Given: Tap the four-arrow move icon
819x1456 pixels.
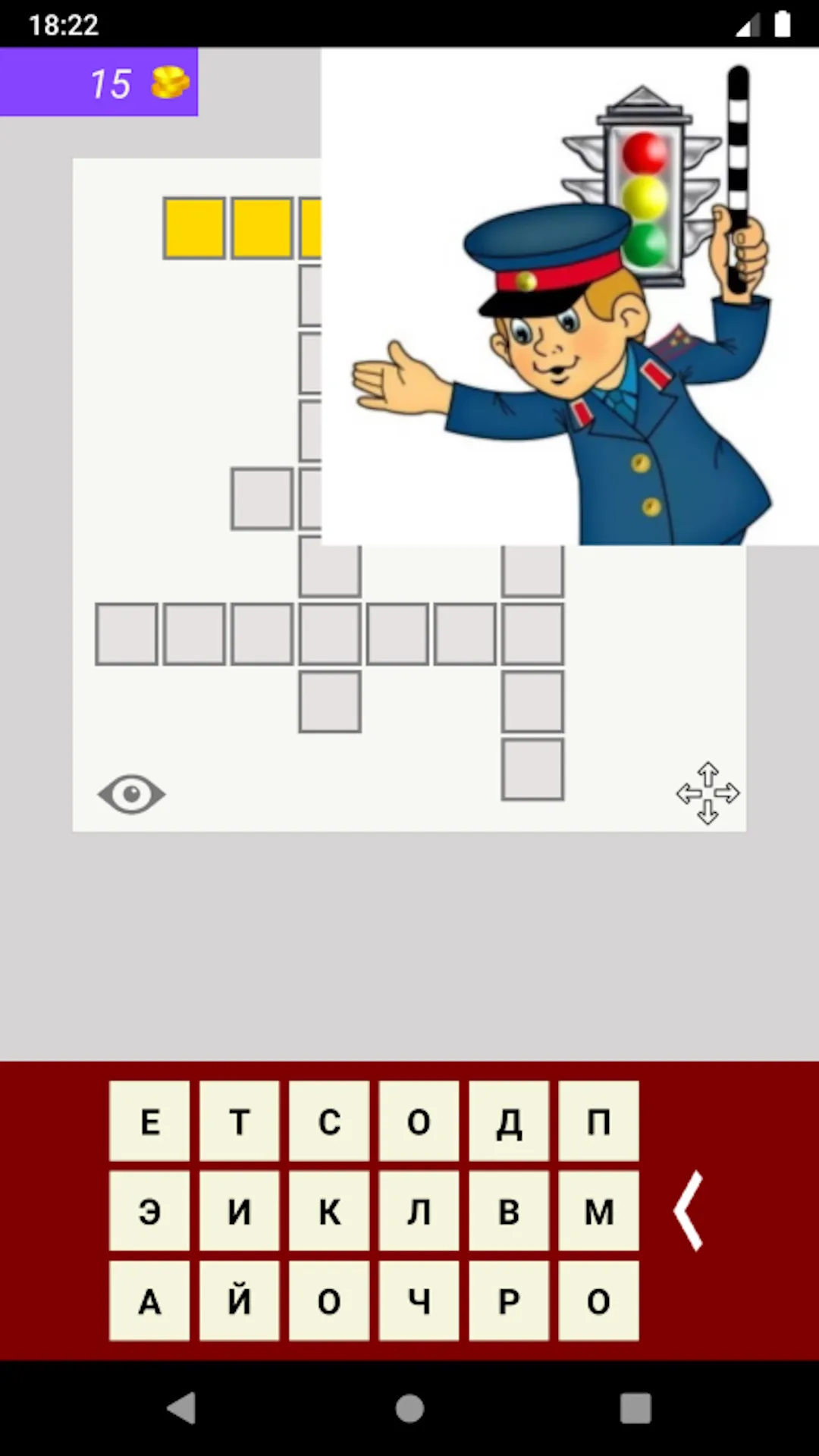Looking at the screenshot, I should pyautogui.click(x=708, y=793).
